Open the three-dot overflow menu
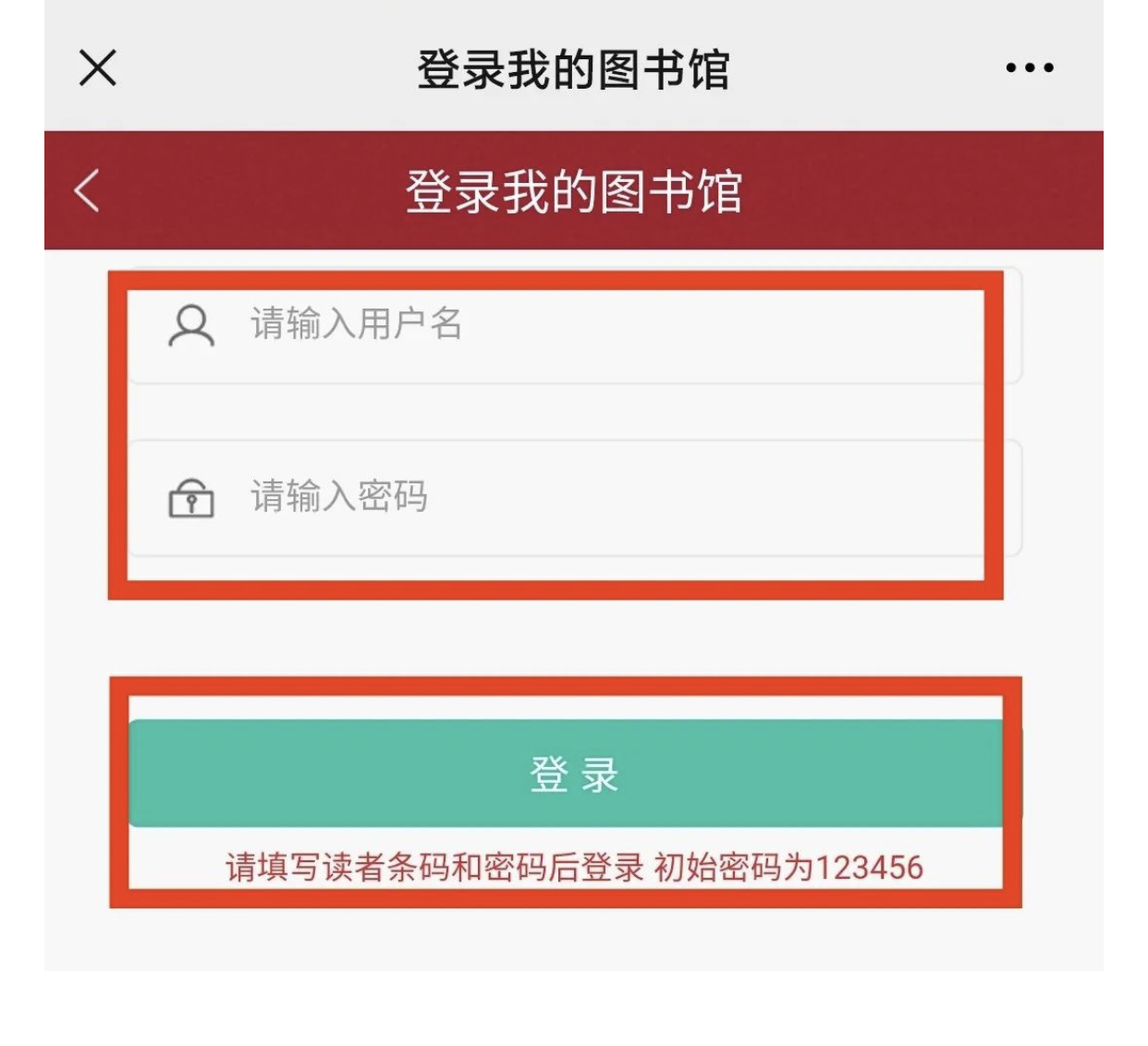1148x1046 pixels. click(1030, 67)
